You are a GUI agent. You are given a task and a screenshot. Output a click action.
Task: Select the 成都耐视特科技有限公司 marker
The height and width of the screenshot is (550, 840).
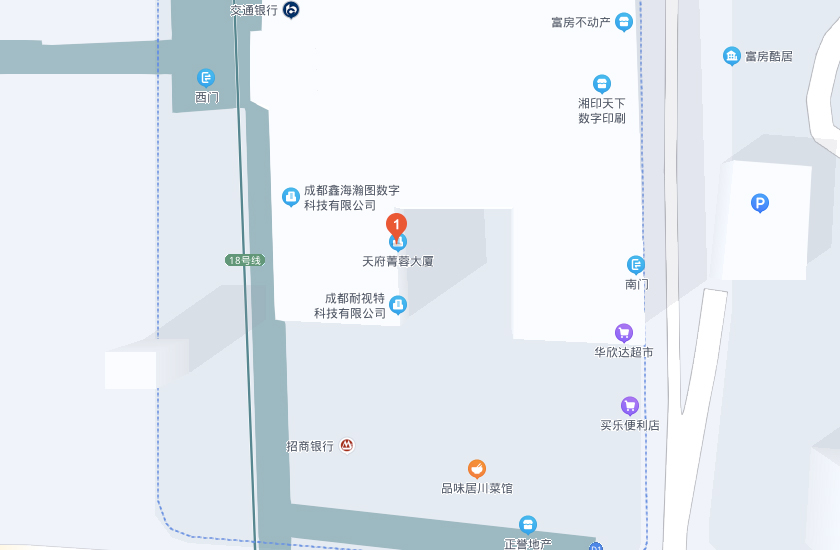398,304
